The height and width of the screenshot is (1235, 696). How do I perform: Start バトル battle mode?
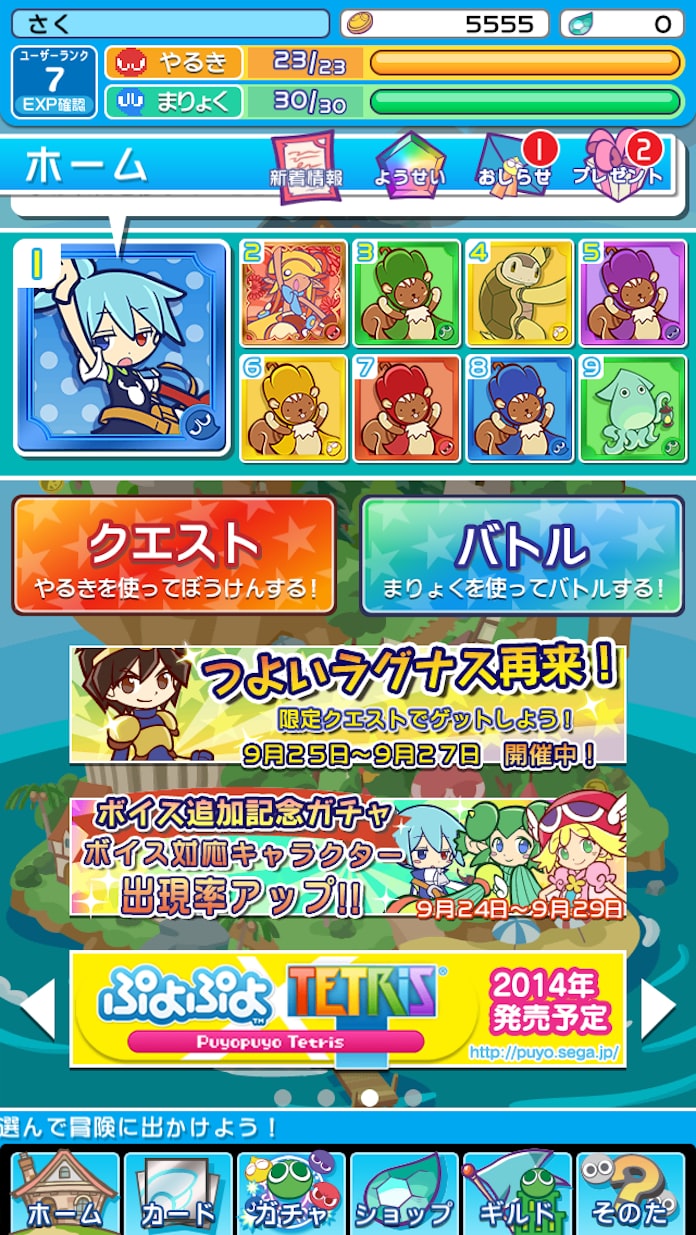[x=521, y=555]
